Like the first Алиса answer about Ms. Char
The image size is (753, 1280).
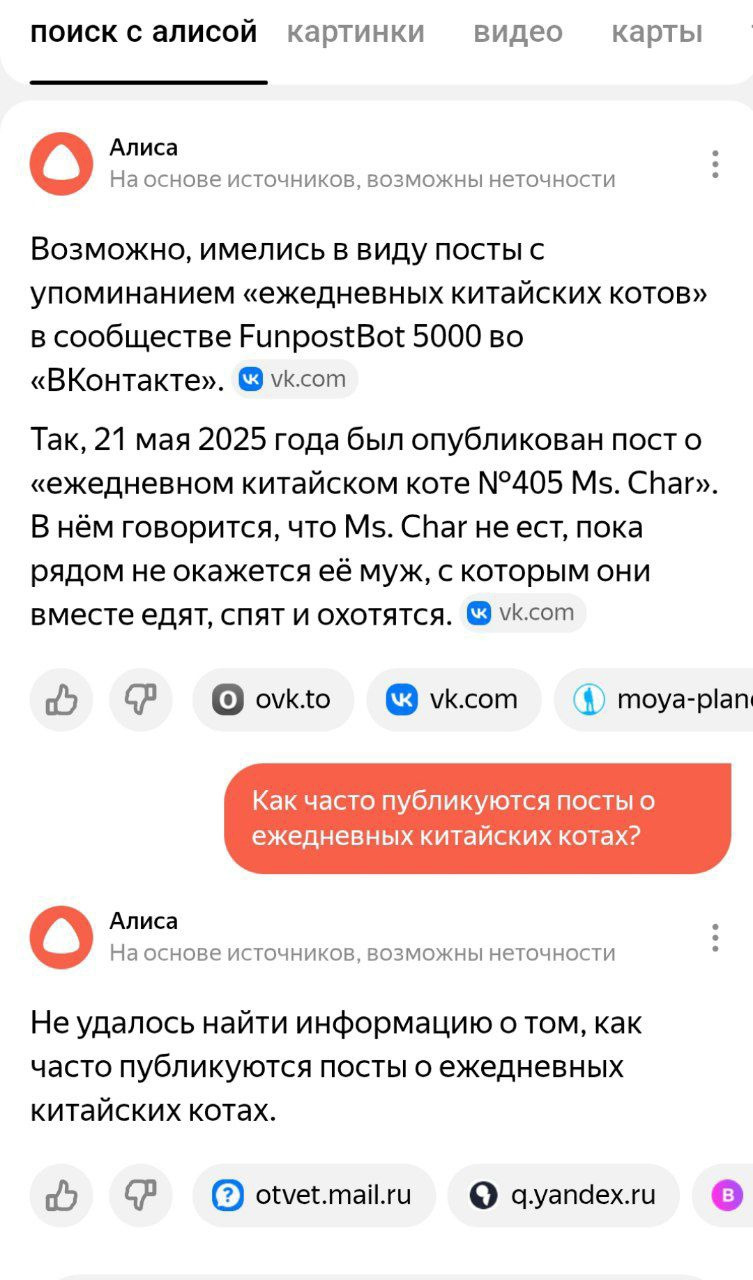point(61,700)
